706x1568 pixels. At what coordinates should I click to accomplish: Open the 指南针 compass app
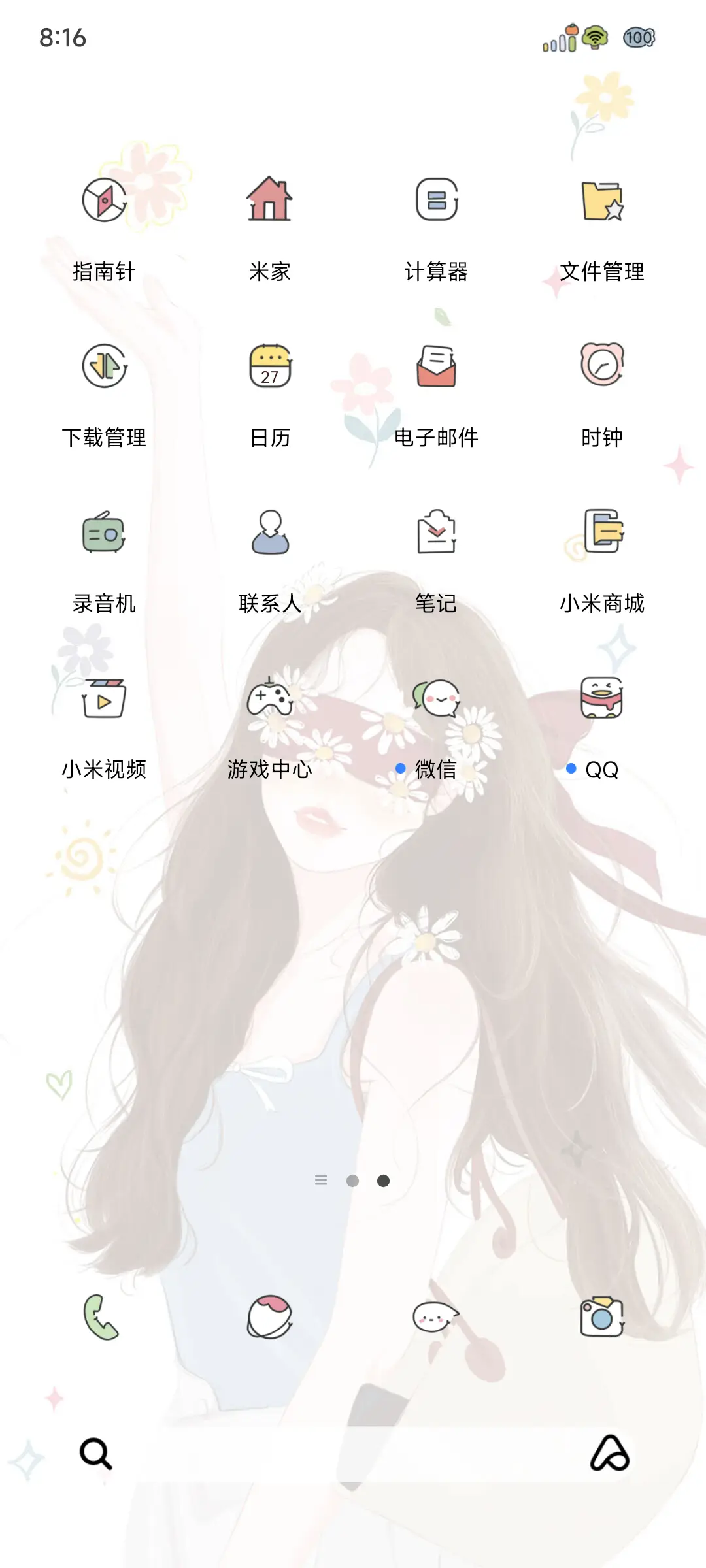pyautogui.click(x=105, y=200)
